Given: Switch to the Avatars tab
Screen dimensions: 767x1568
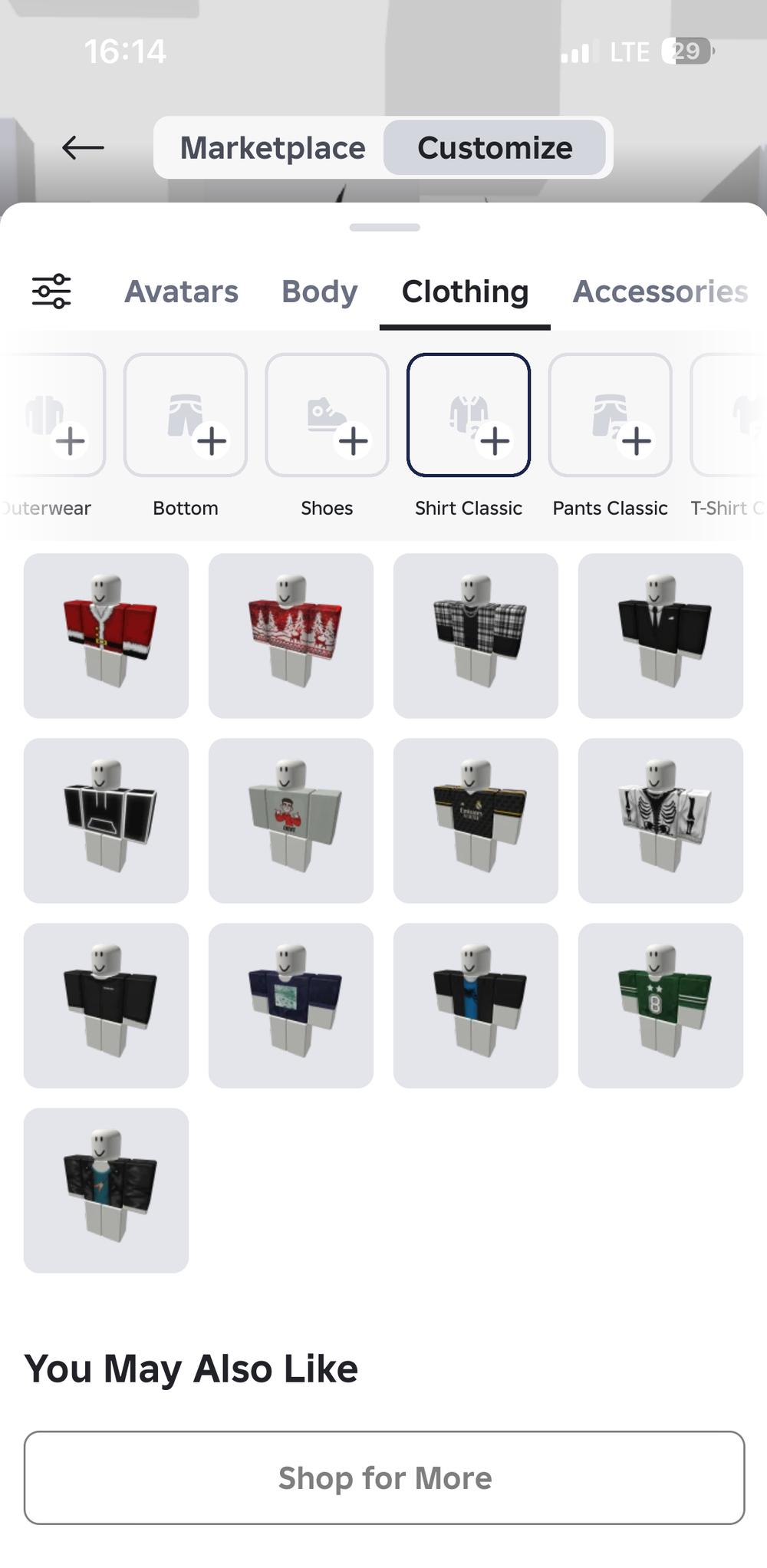Looking at the screenshot, I should [182, 292].
